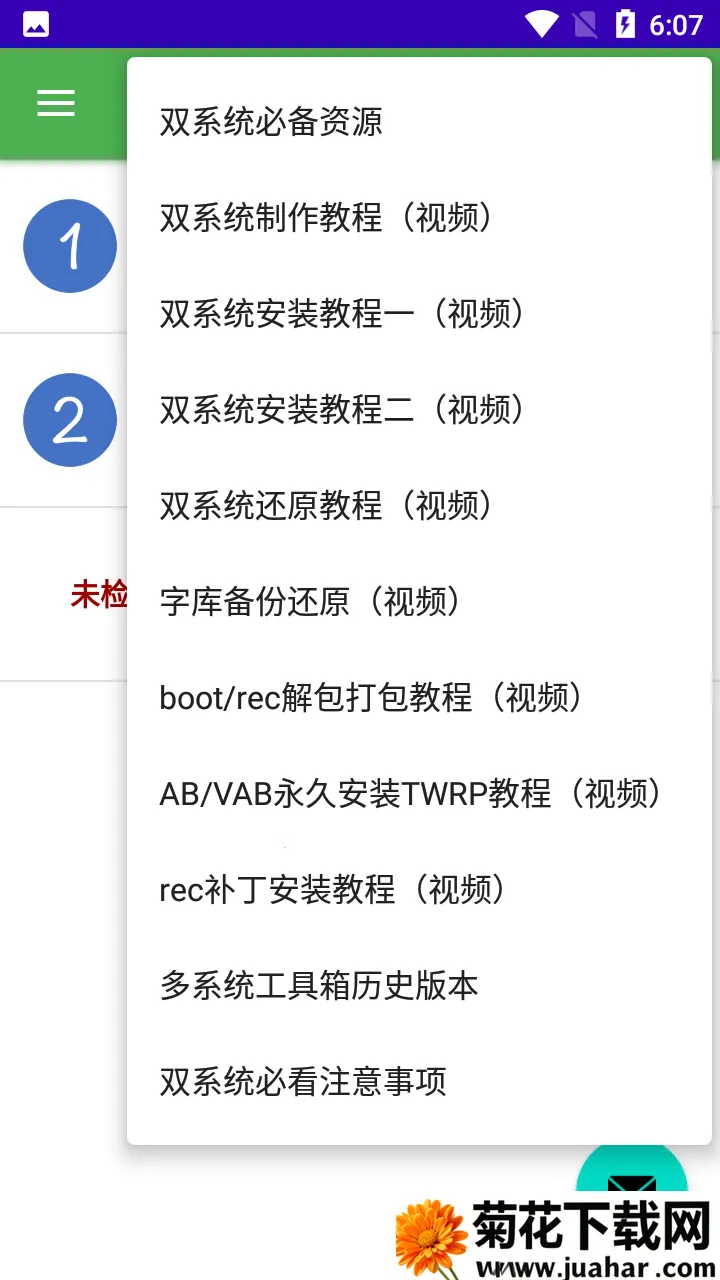
Task: Open 双系统必看注意事项
Action: coord(303,1082)
